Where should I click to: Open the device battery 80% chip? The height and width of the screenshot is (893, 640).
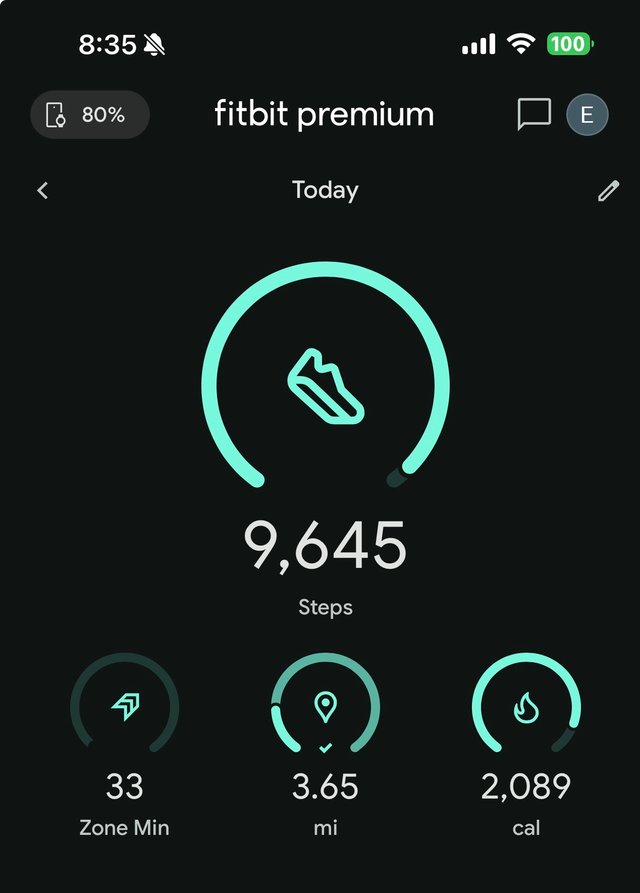pos(90,115)
